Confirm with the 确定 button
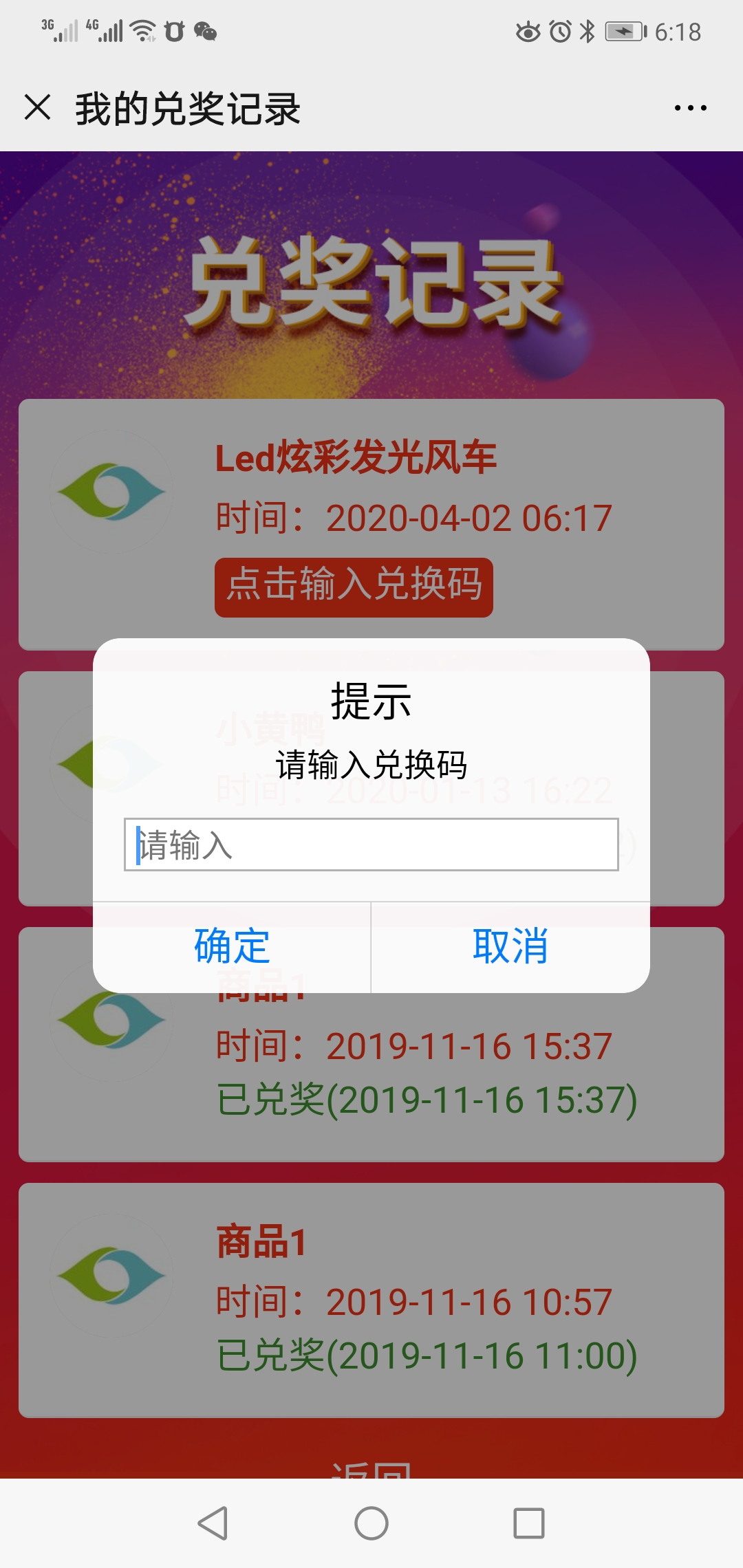Screen dimensions: 743x1568 coord(232,947)
